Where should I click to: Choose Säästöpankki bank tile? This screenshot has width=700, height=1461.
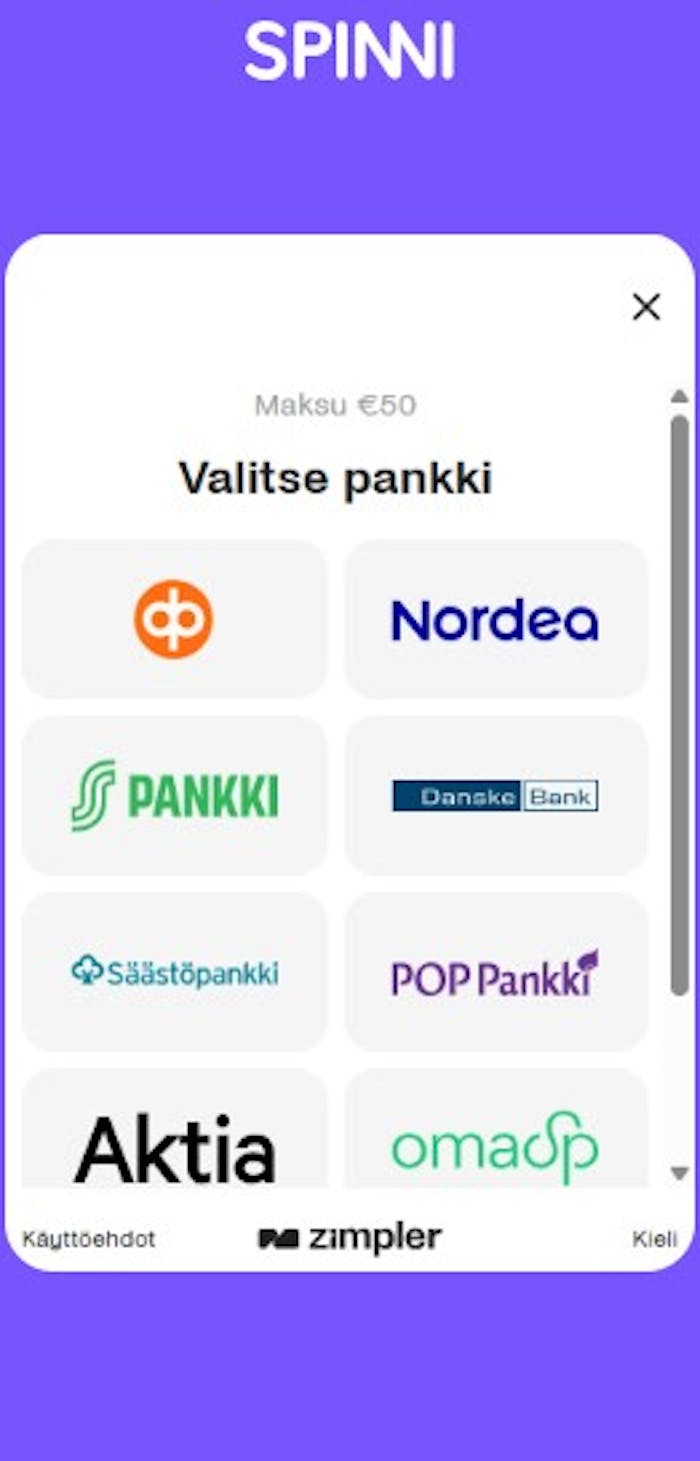click(174, 972)
